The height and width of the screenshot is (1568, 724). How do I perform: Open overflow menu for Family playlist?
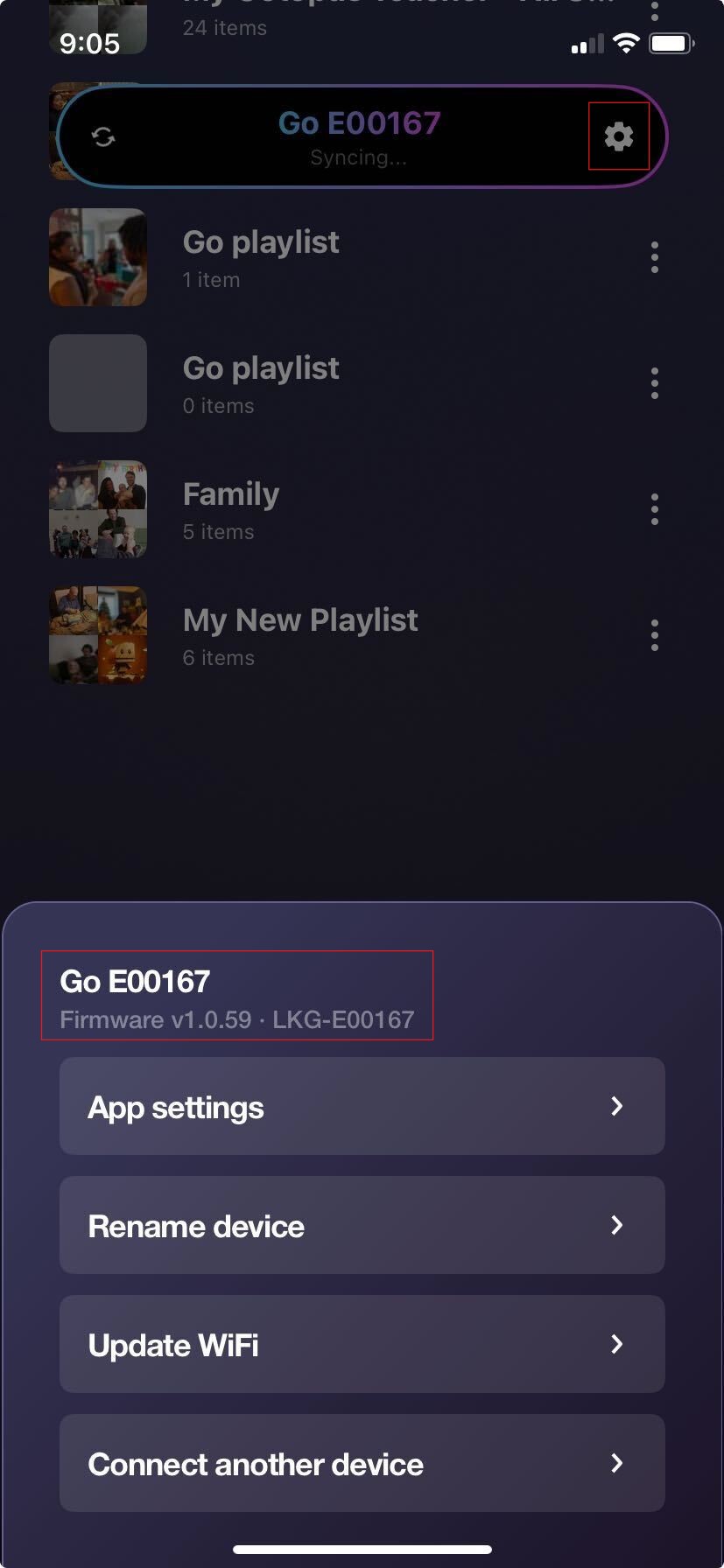pos(654,509)
